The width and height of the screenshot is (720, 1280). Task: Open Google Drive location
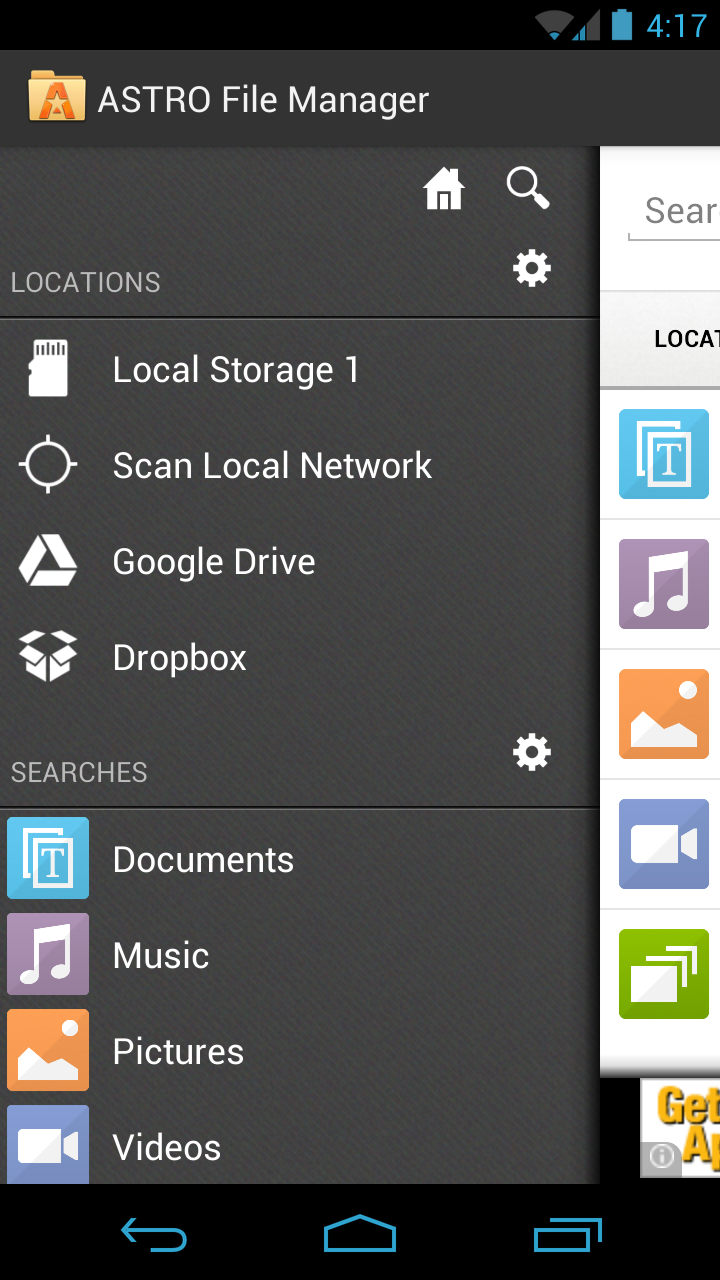(213, 562)
